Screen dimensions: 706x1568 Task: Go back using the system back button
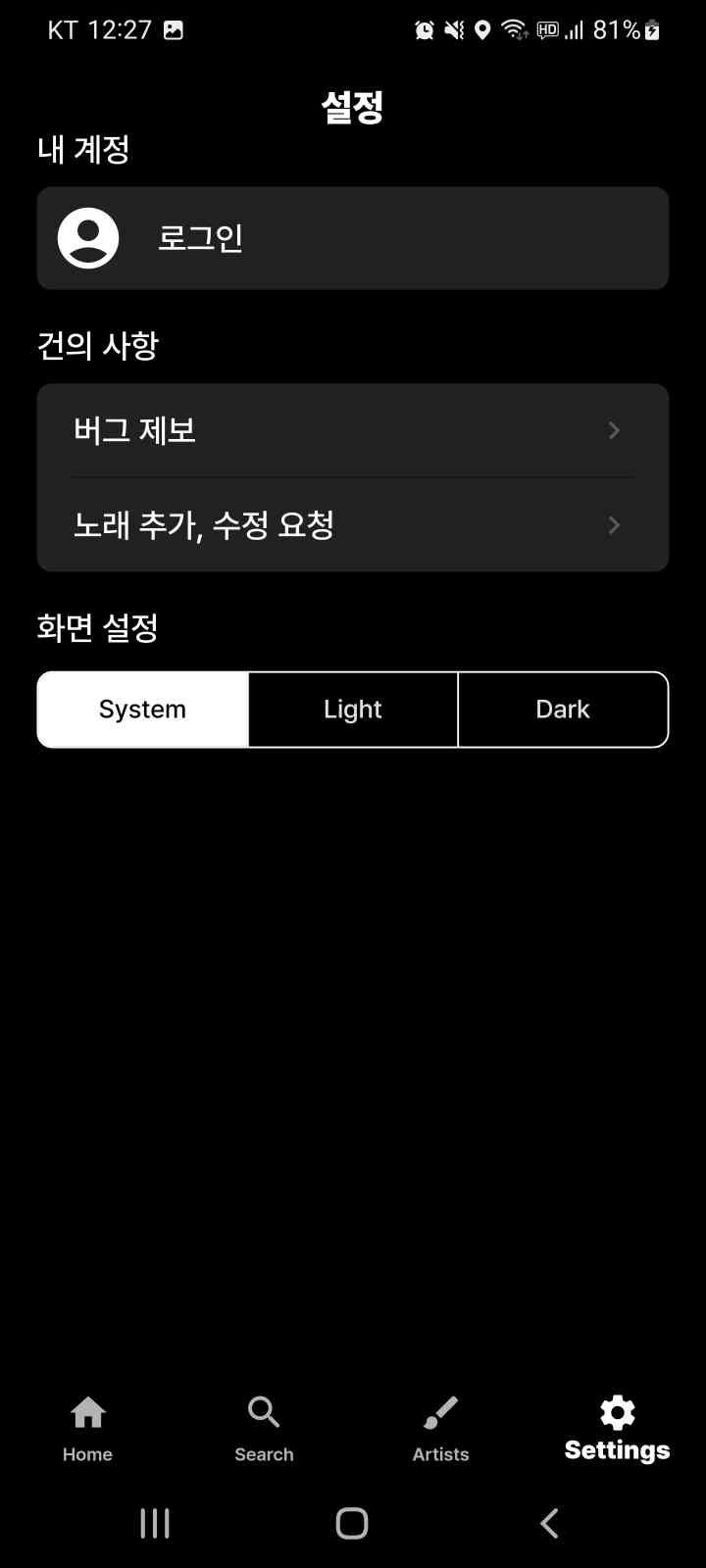click(x=549, y=1523)
